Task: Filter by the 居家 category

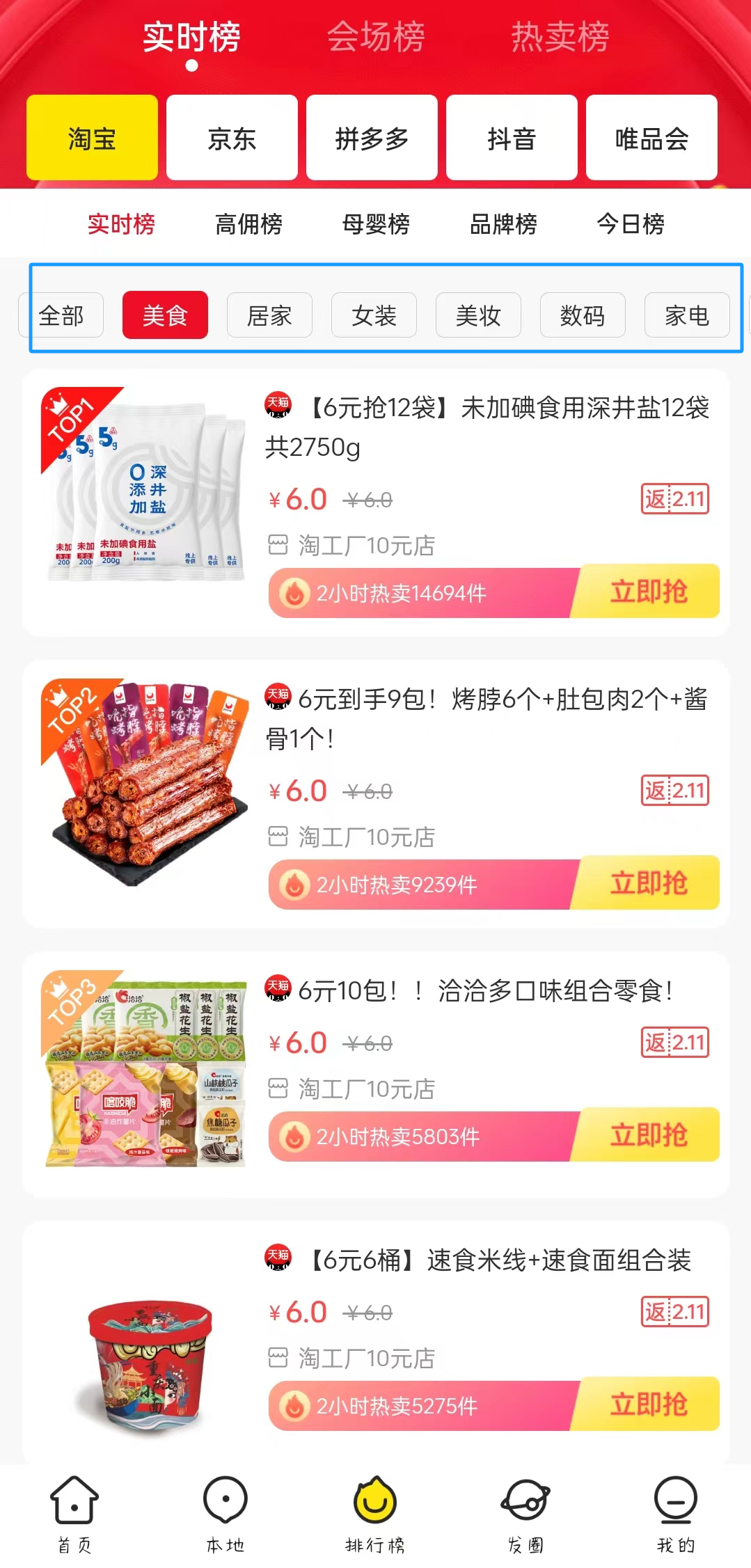Action: pos(269,316)
